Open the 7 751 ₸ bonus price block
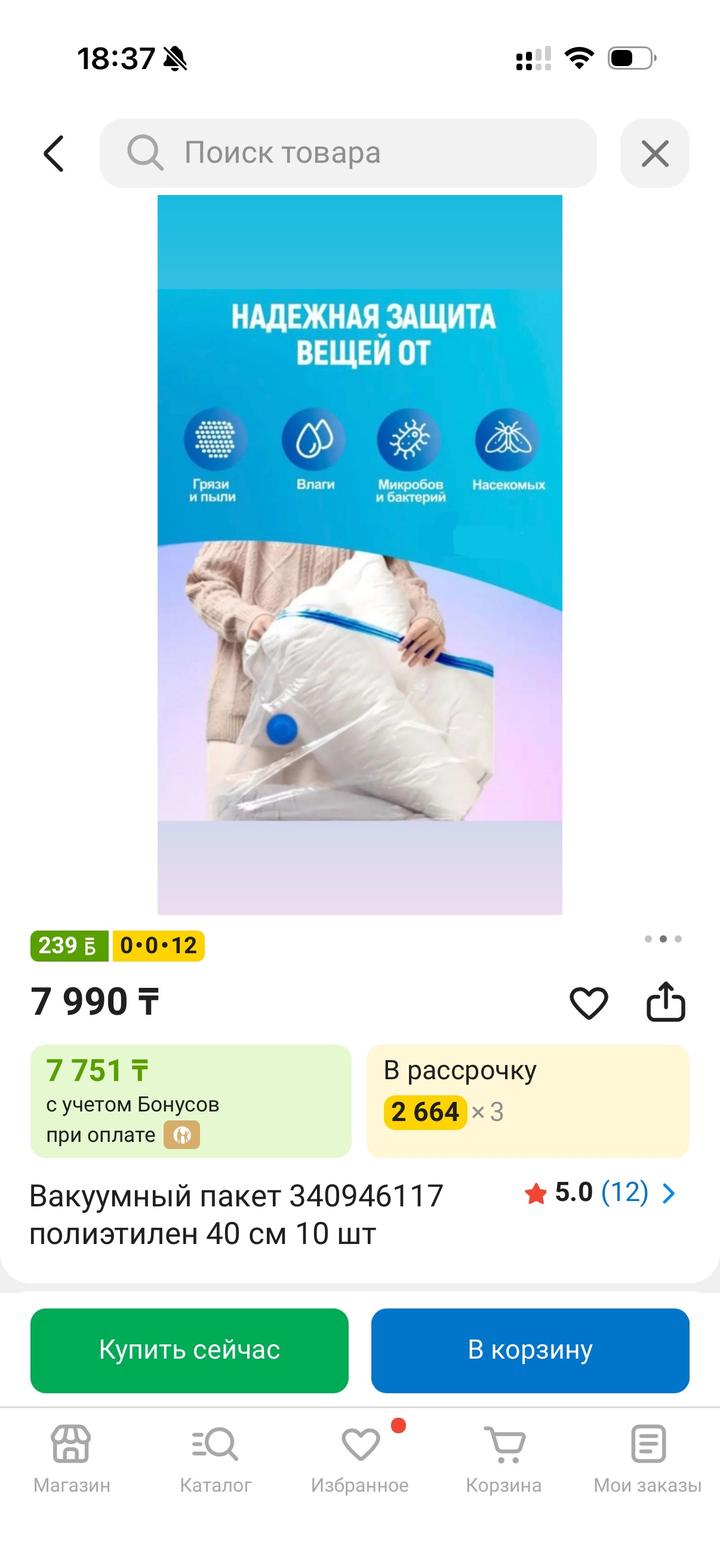This screenshot has width=720, height=1565. pos(191,1101)
